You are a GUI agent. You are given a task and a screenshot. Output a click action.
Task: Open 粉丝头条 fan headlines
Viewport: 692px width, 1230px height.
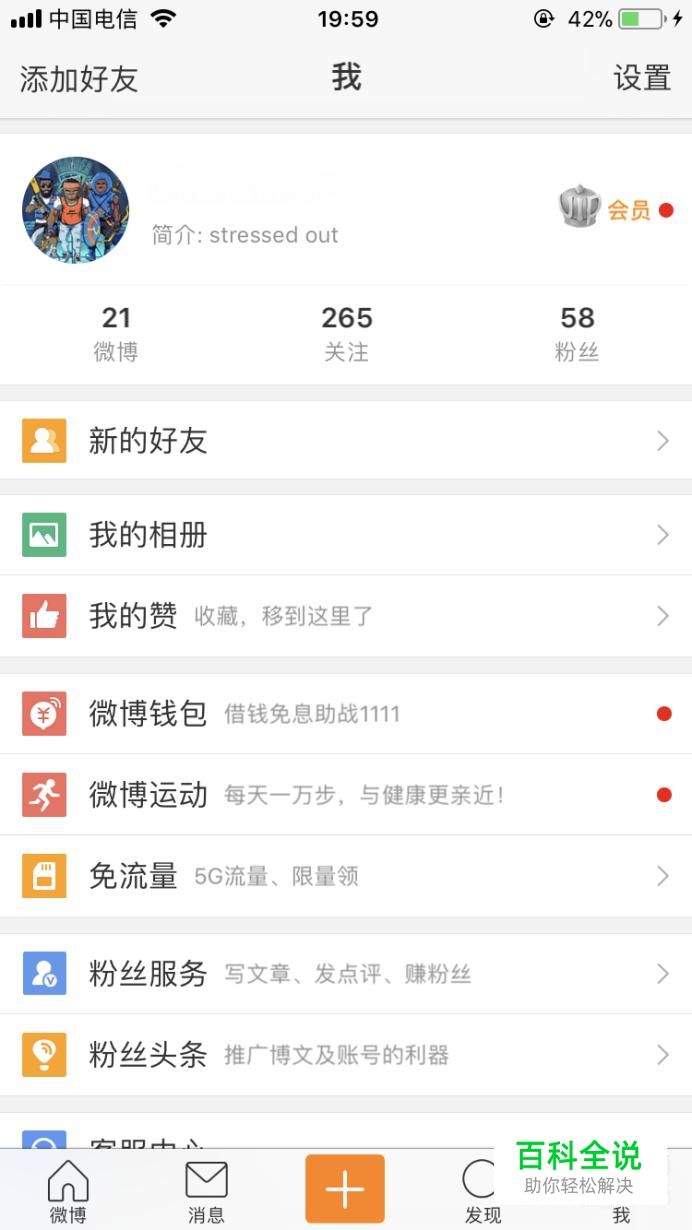tap(346, 1054)
